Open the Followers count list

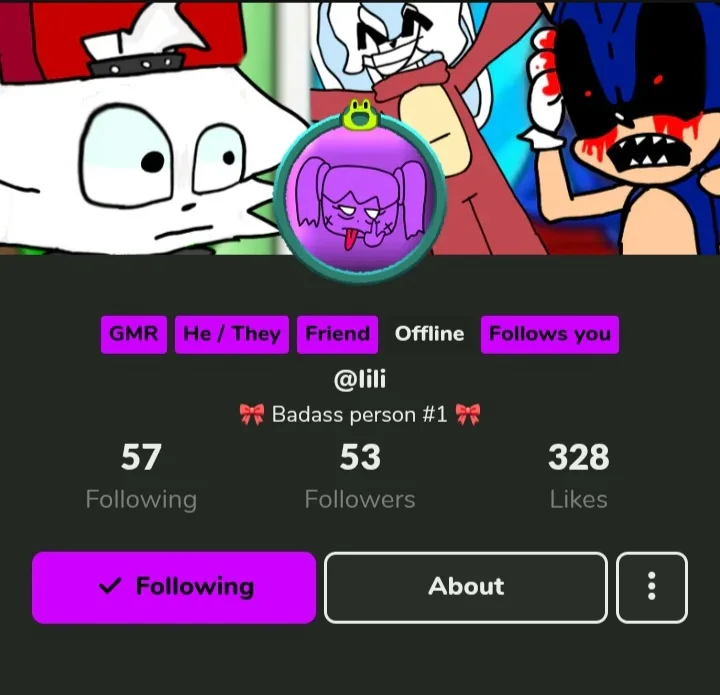coord(360,476)
